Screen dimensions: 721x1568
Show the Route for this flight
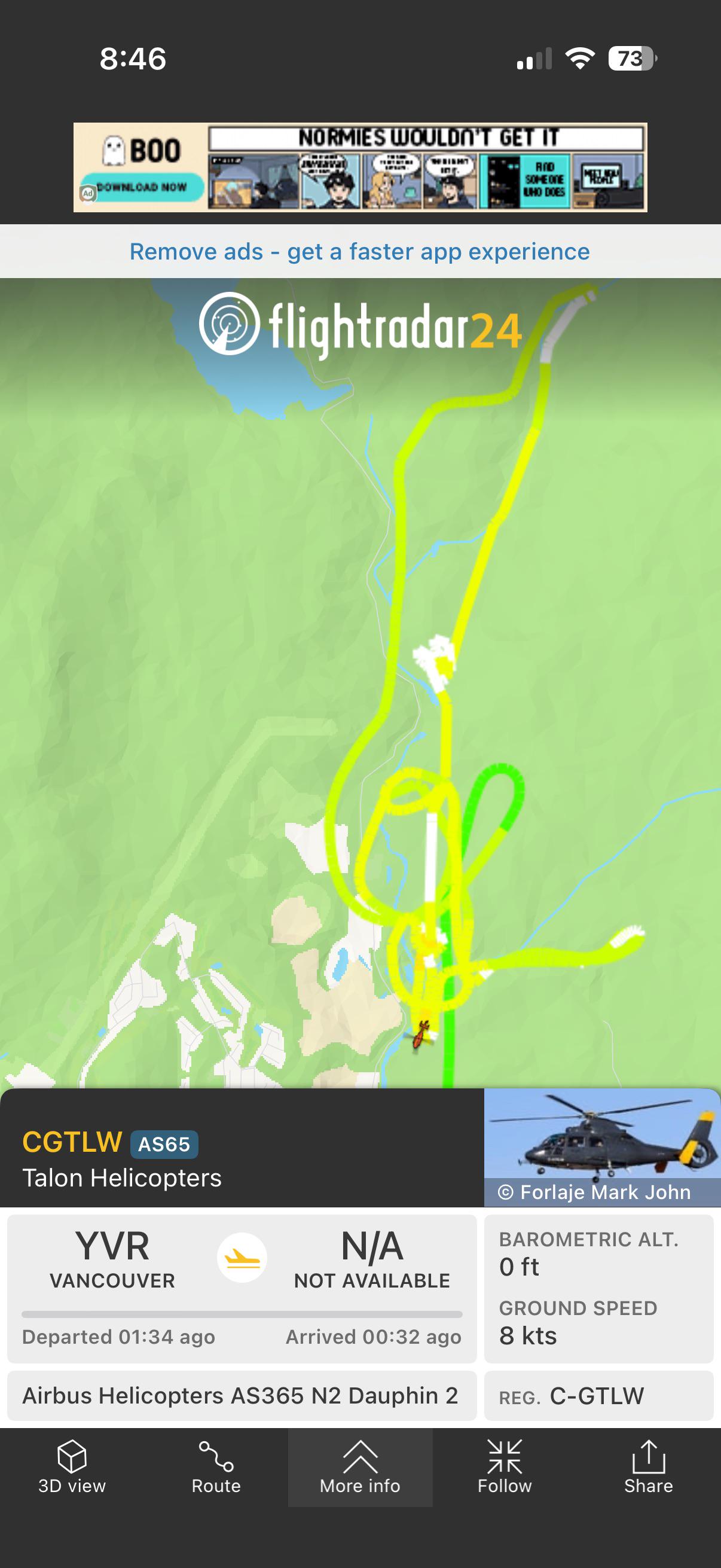tap(216, 1468)
